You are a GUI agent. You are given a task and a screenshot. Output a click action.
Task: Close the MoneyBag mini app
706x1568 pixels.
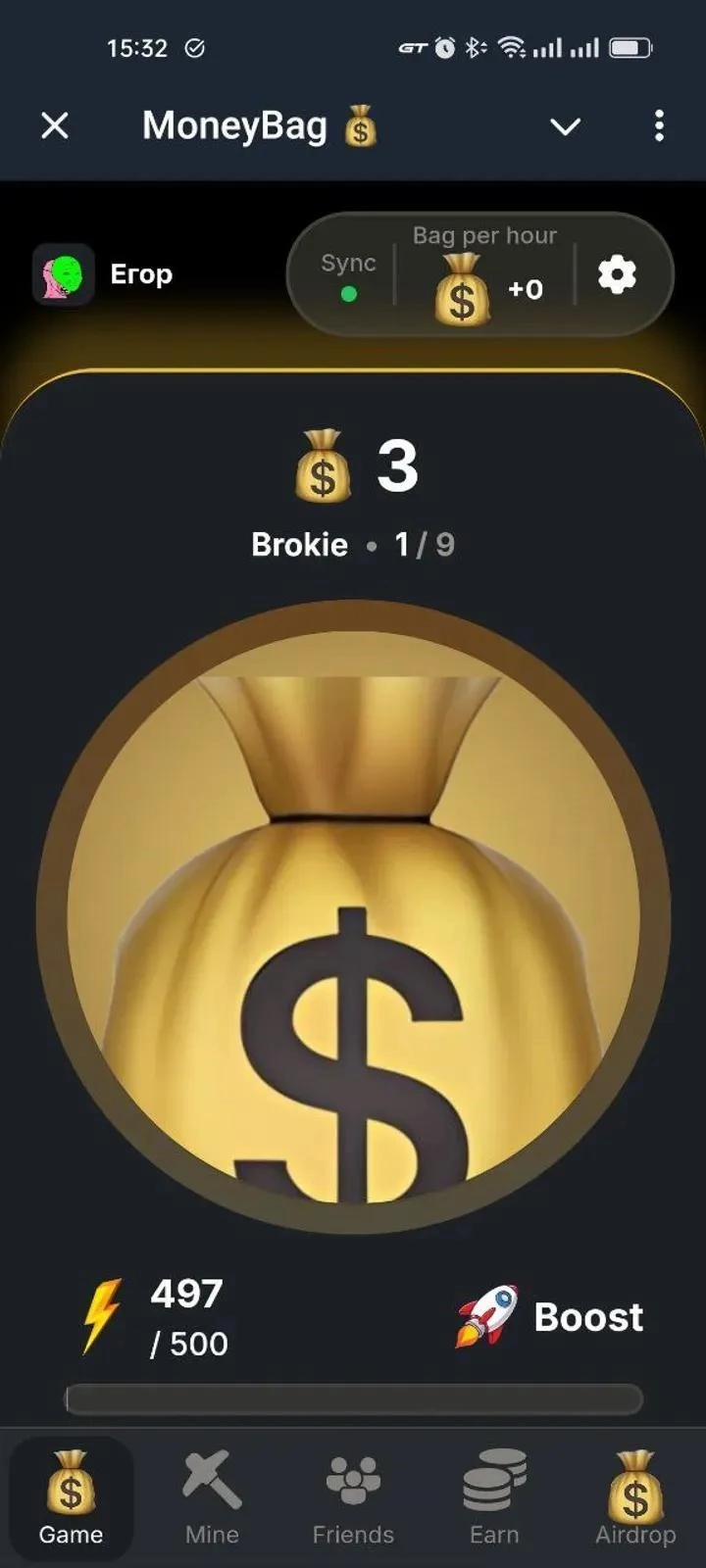click(x=55, y=125)
